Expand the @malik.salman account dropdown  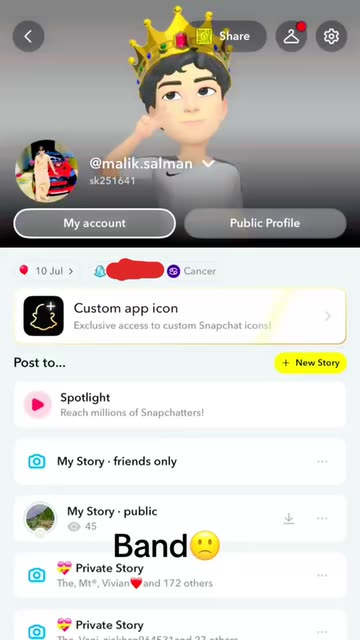209,164
